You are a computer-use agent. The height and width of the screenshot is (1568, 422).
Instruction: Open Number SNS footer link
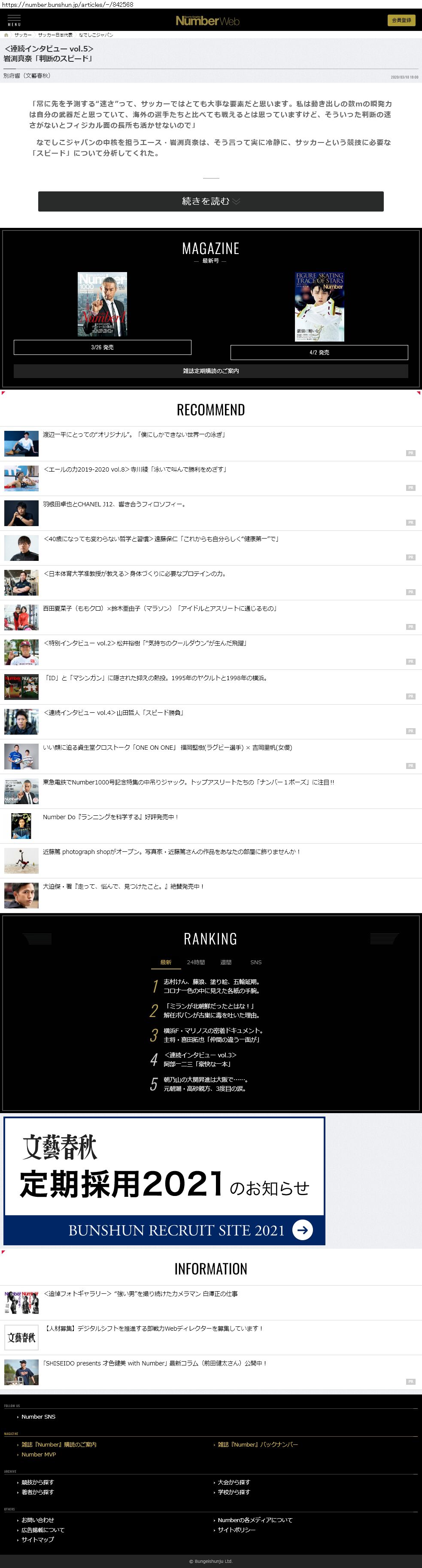click(x=38, y=1417)
